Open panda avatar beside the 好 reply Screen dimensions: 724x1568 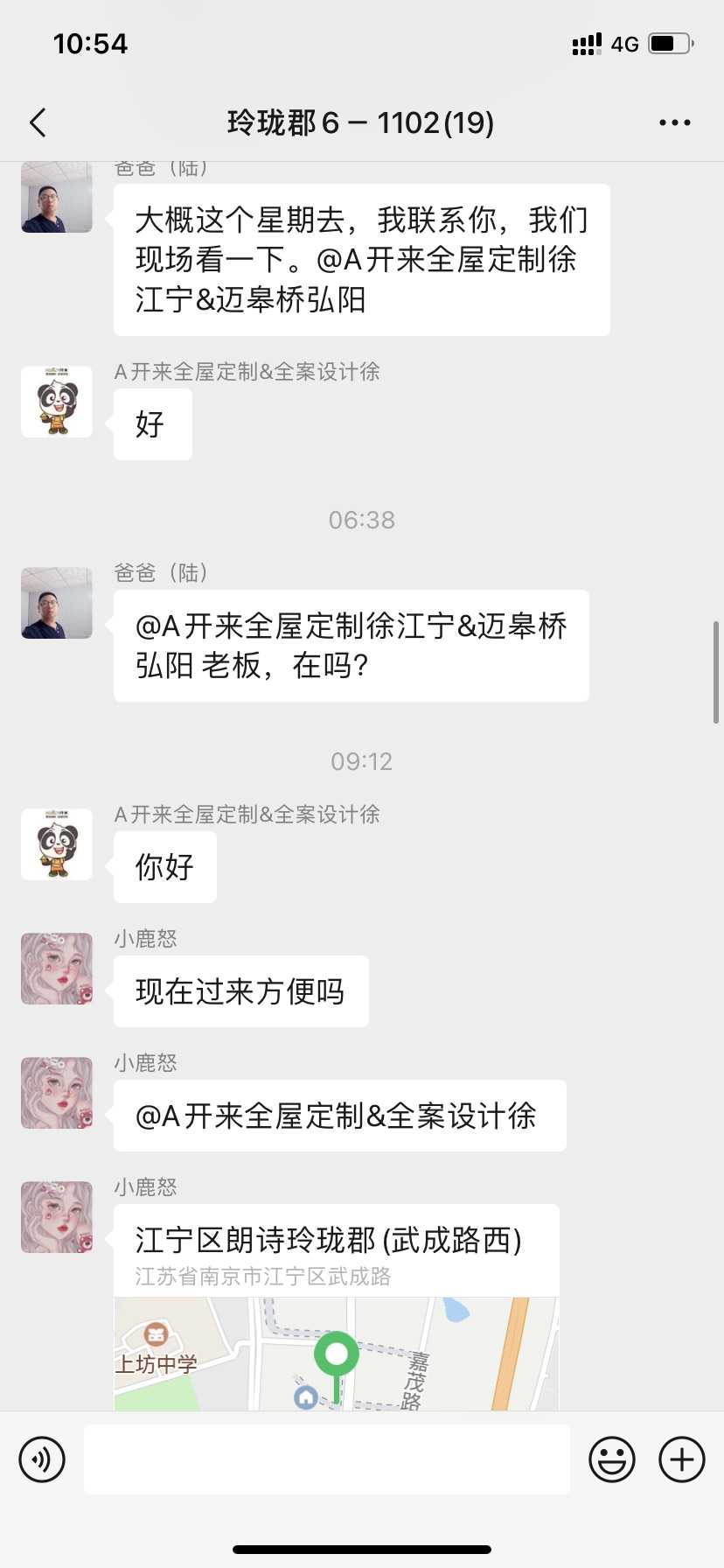(57, 402)
